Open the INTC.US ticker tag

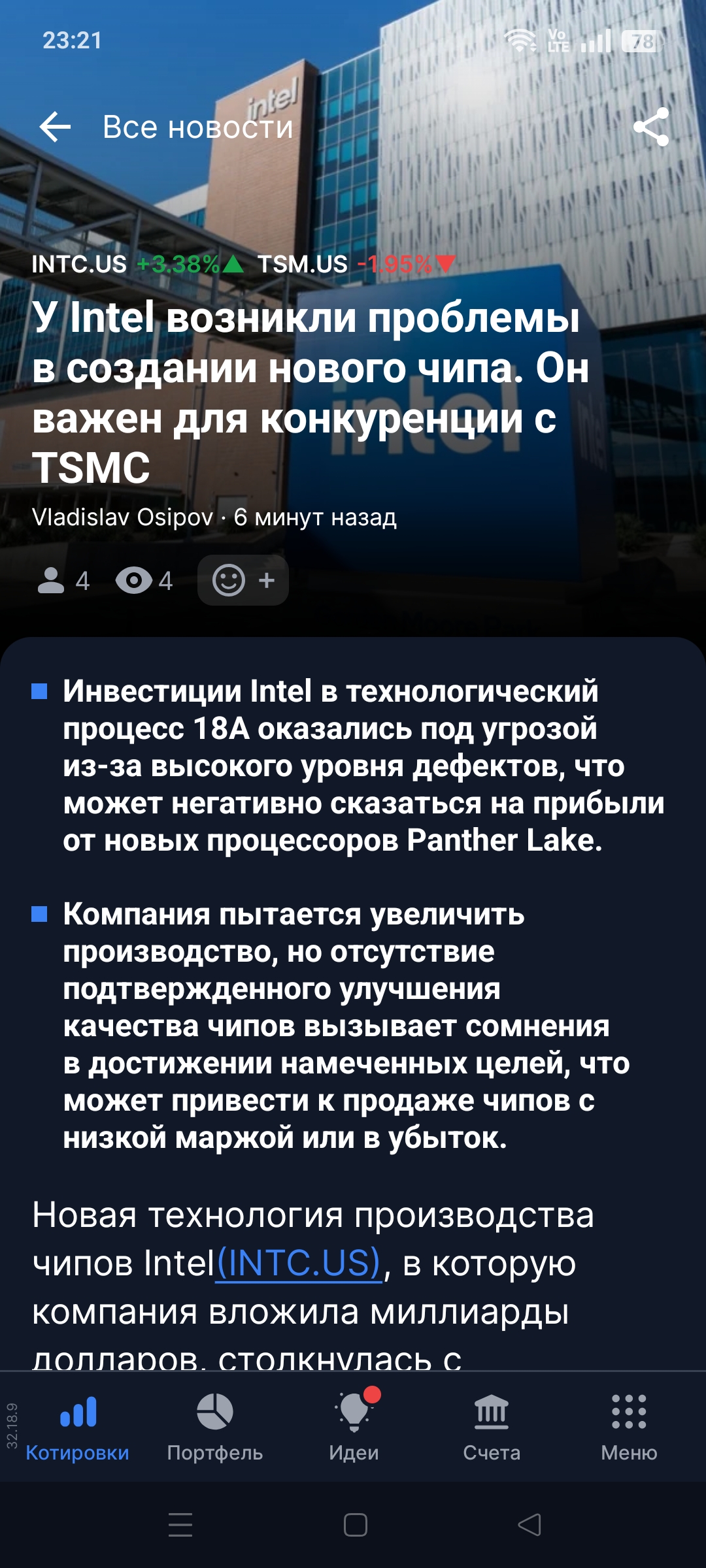click(x=79, y=265)
